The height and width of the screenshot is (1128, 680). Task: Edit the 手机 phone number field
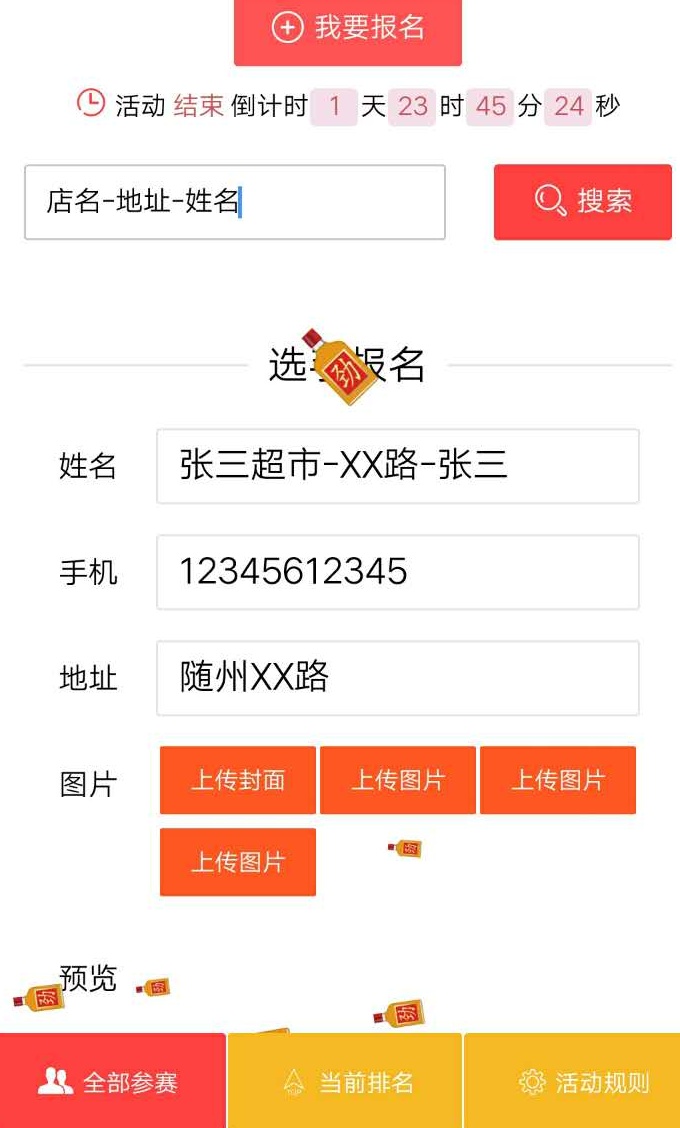point(397,572)
